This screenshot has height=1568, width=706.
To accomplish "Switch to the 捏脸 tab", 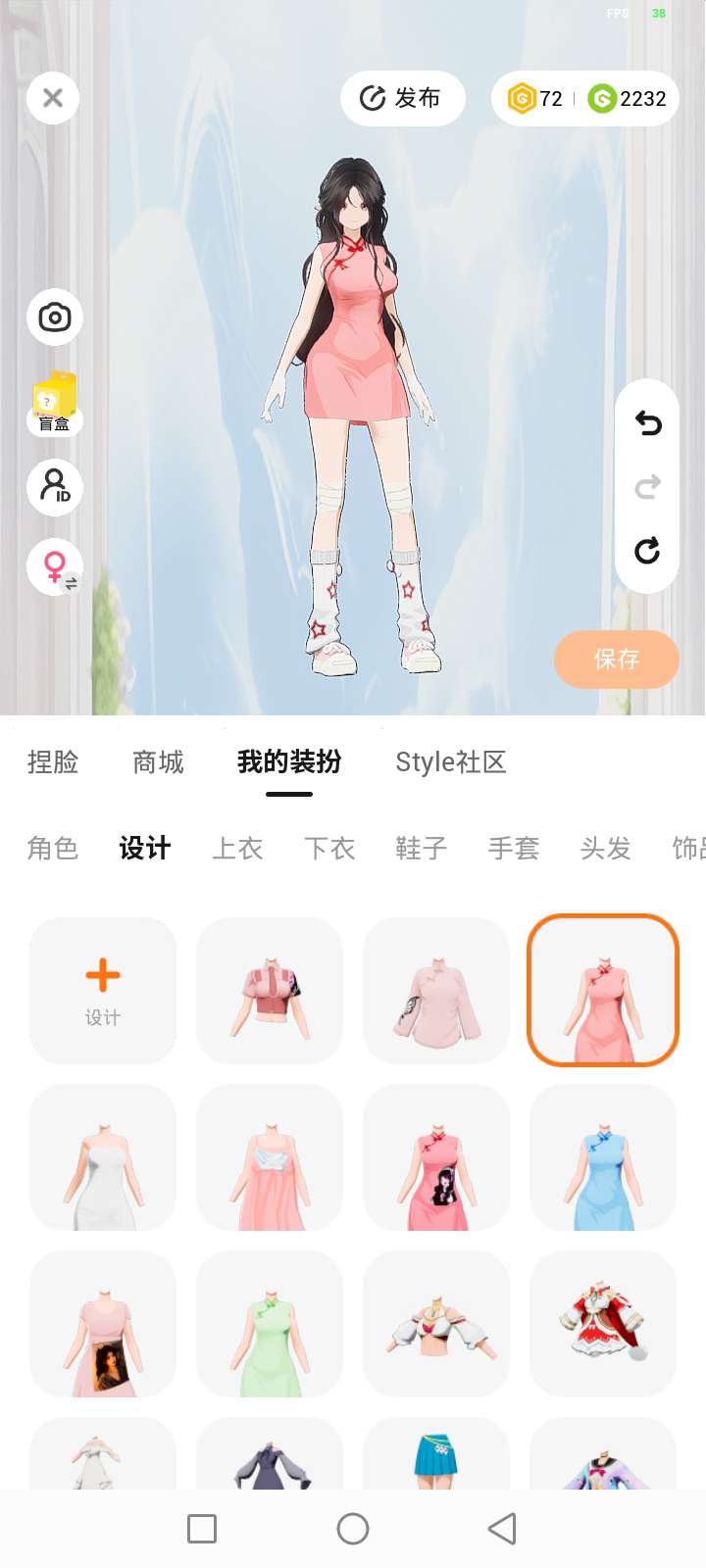I will (53, 762).
